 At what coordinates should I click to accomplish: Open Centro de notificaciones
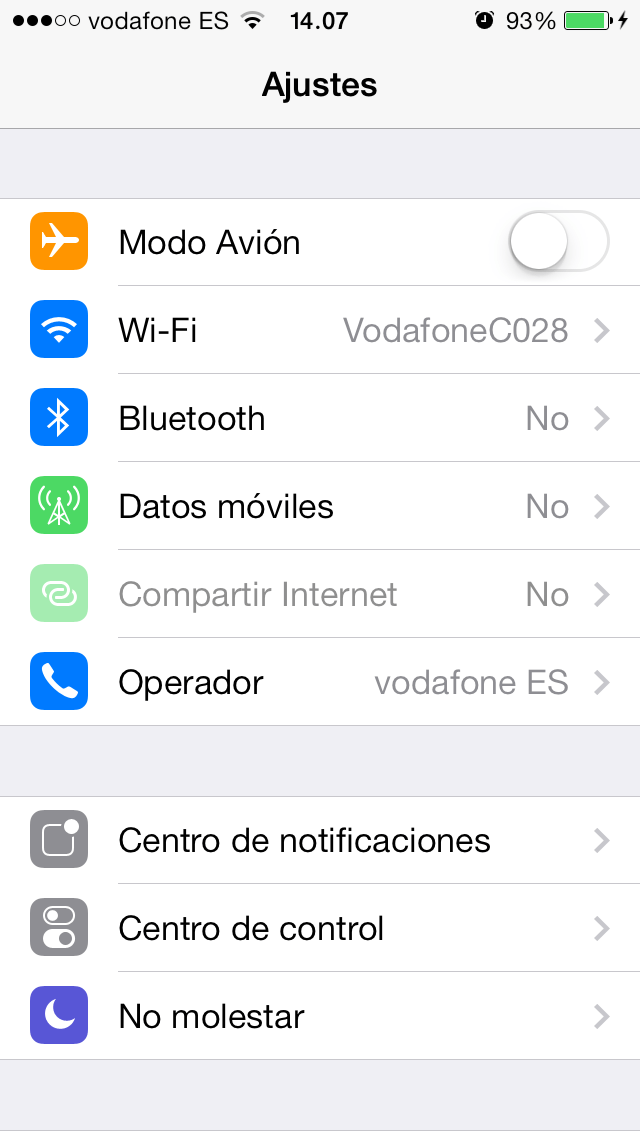point(320,840)
